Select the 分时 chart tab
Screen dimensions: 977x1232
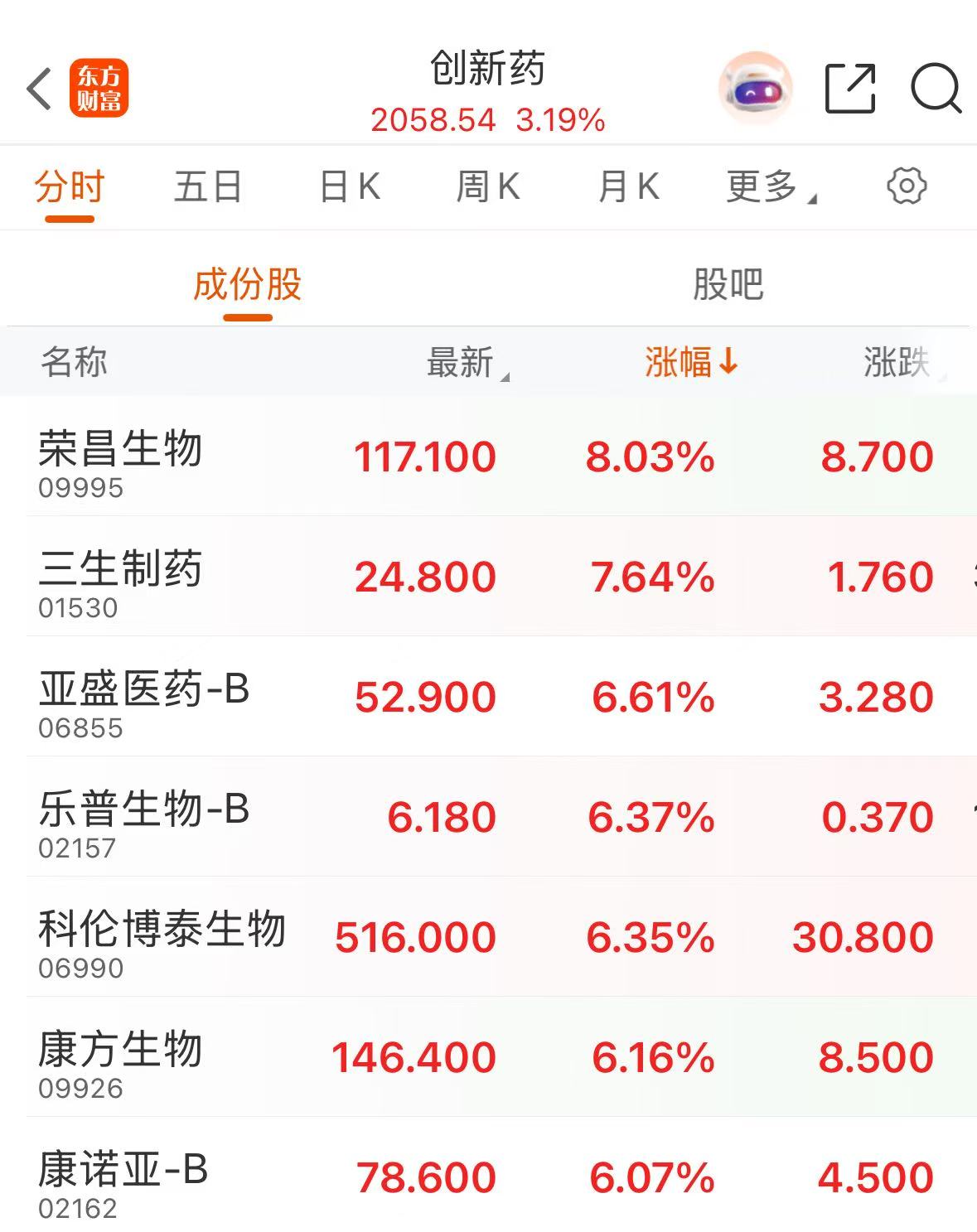70,186
